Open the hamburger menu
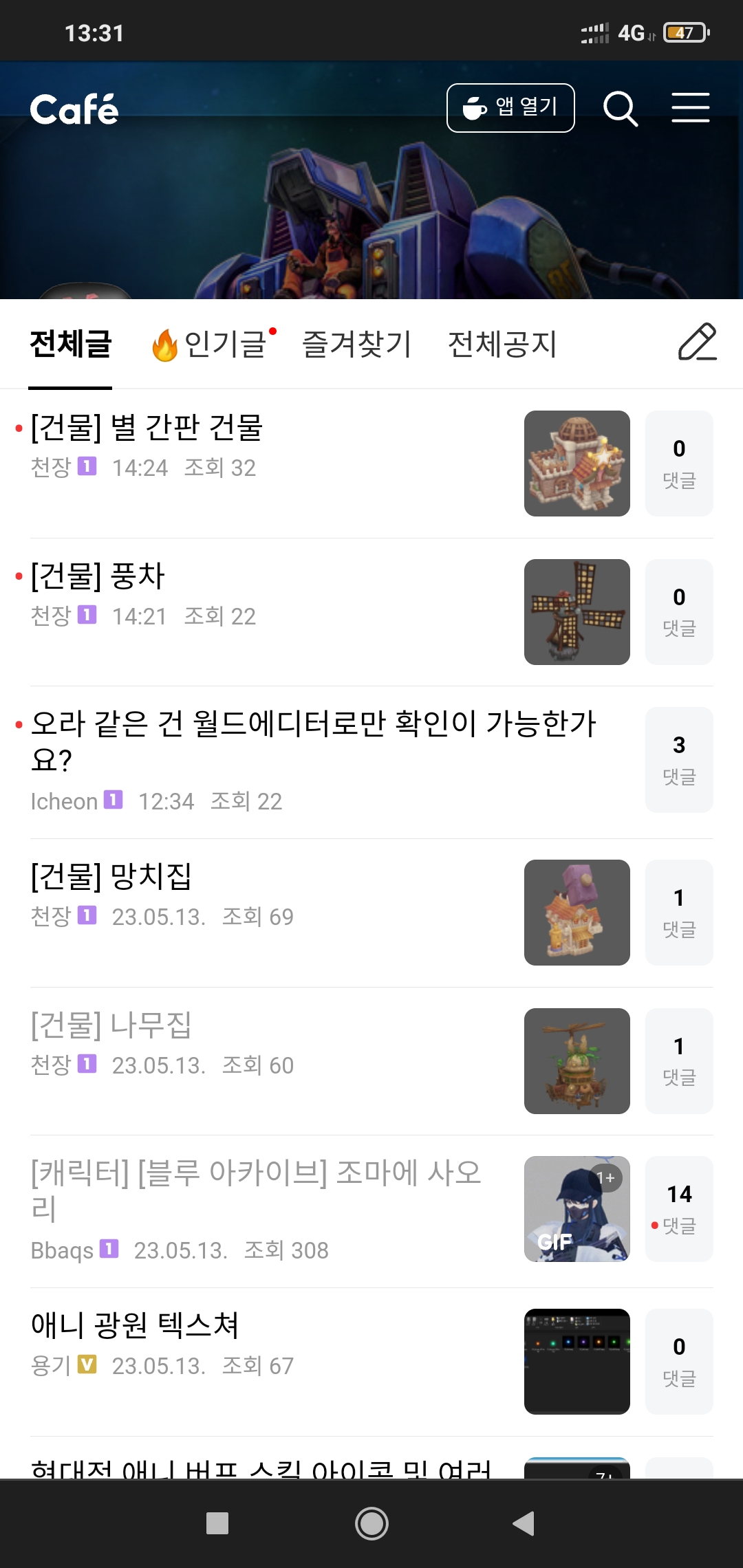The width and height of the screenshot is (743, 1568). point(690,107)
